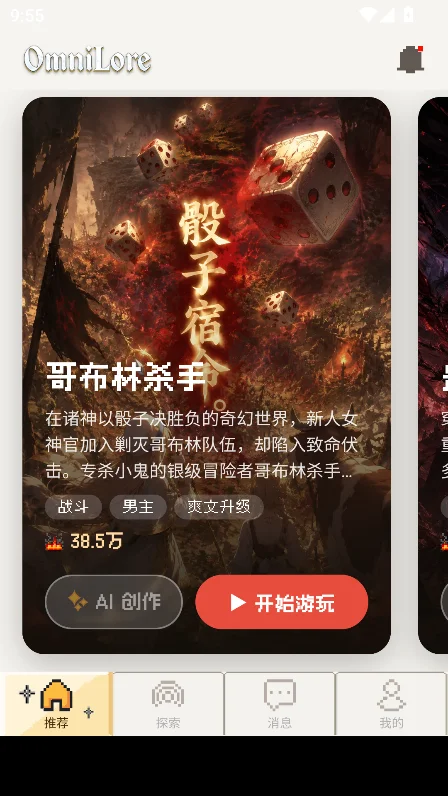Switch to the 探索 tab
The image size is (448, 796).
pos(168,704)
